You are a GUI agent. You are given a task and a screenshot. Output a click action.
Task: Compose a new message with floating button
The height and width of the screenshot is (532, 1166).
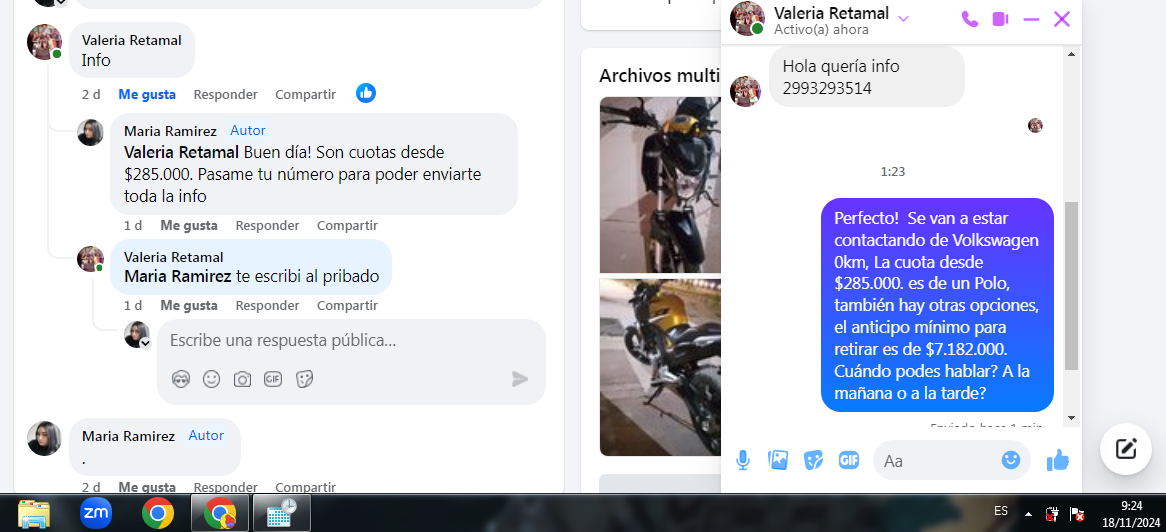click(x=1126, y=449)
